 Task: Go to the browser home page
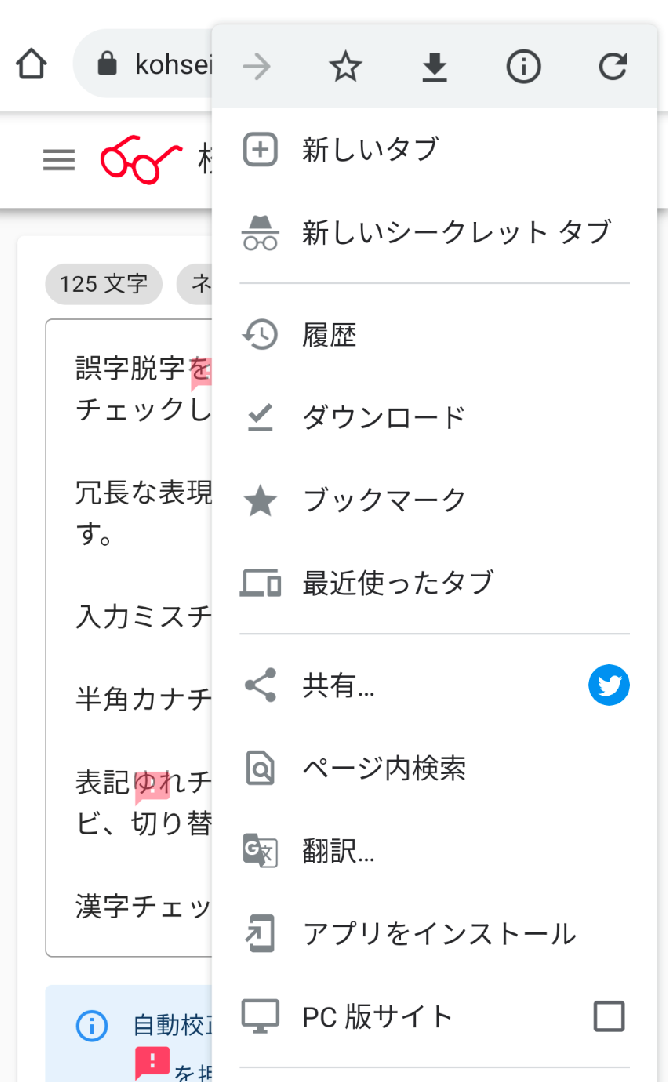(x=32, y=66)
